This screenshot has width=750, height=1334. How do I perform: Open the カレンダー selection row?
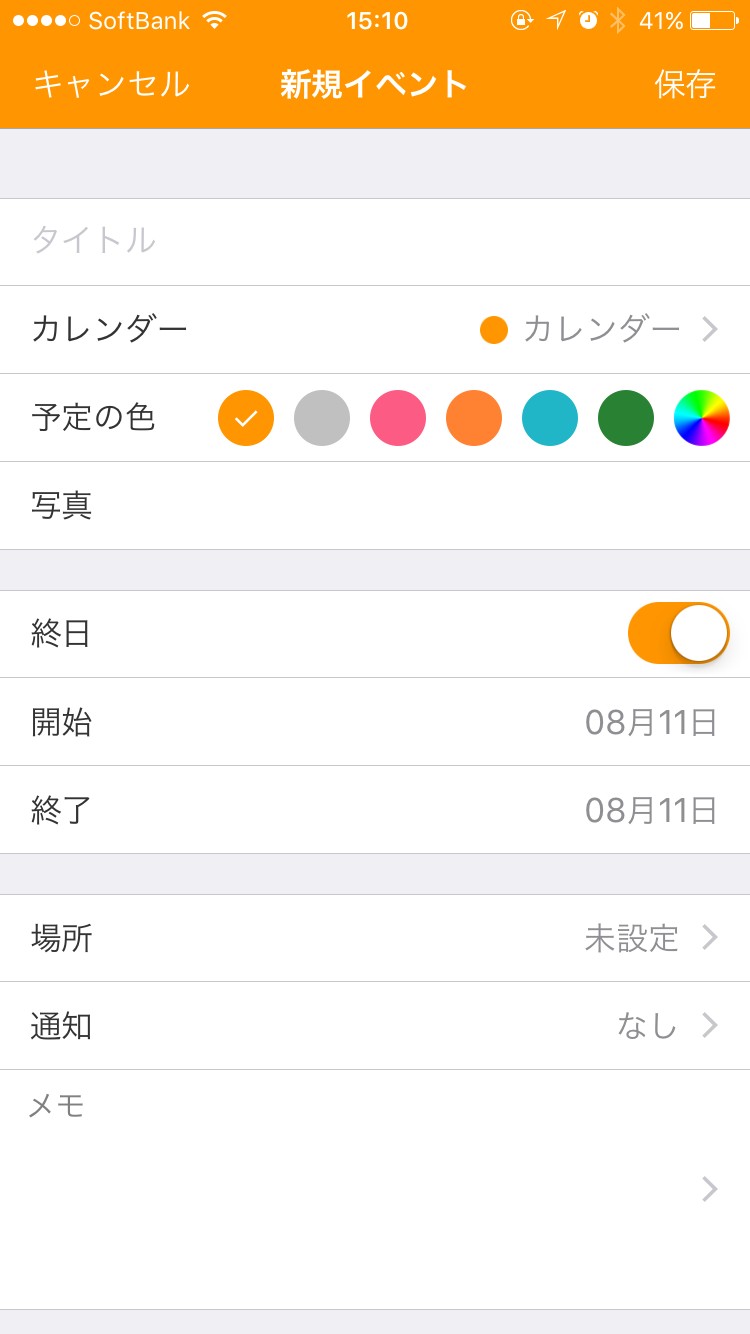click(375, 329)
